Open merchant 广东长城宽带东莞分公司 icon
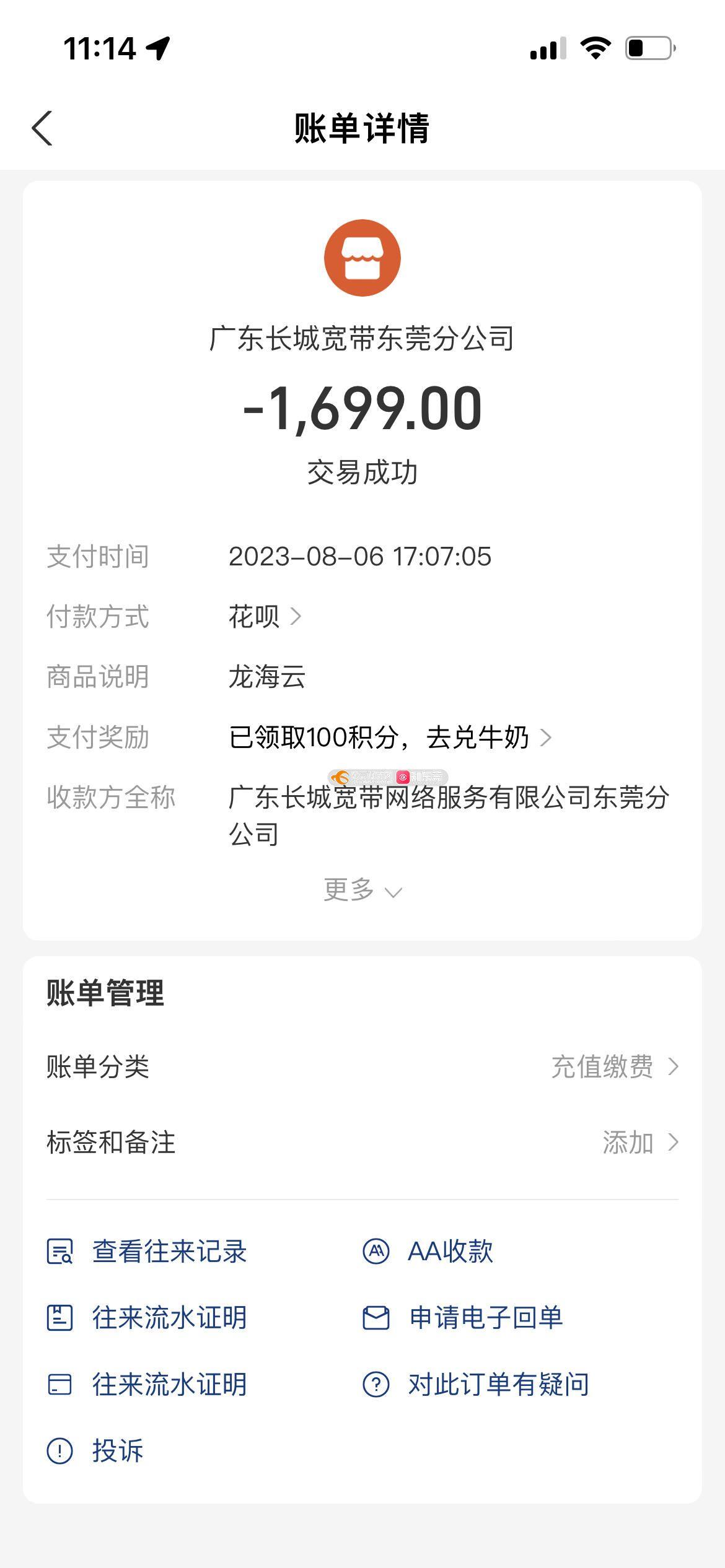This screenshot has height=1568, width=725. pyautogui.click(x=362, y=258)
